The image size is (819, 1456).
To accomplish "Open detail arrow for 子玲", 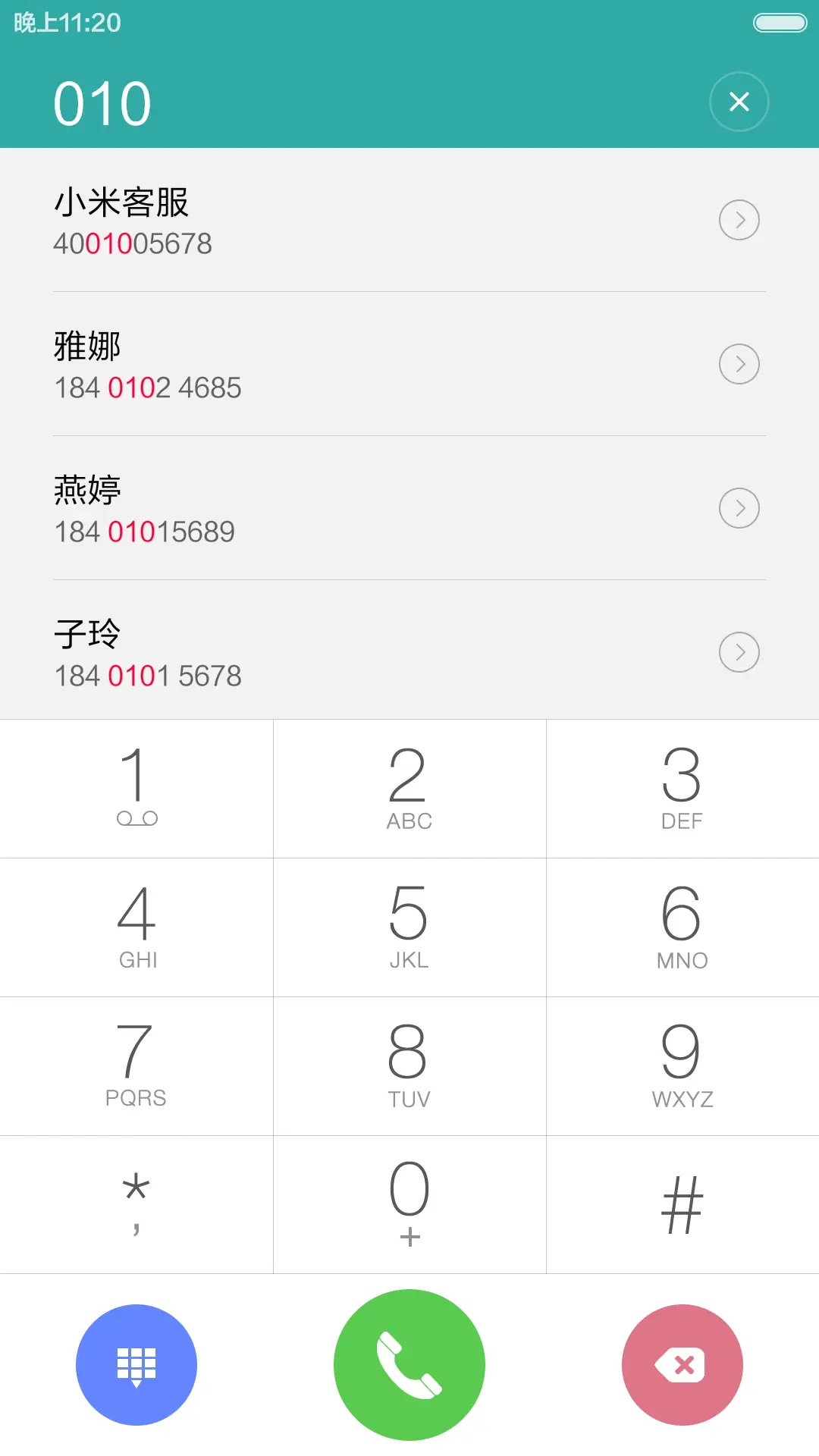I will point(739,652).
